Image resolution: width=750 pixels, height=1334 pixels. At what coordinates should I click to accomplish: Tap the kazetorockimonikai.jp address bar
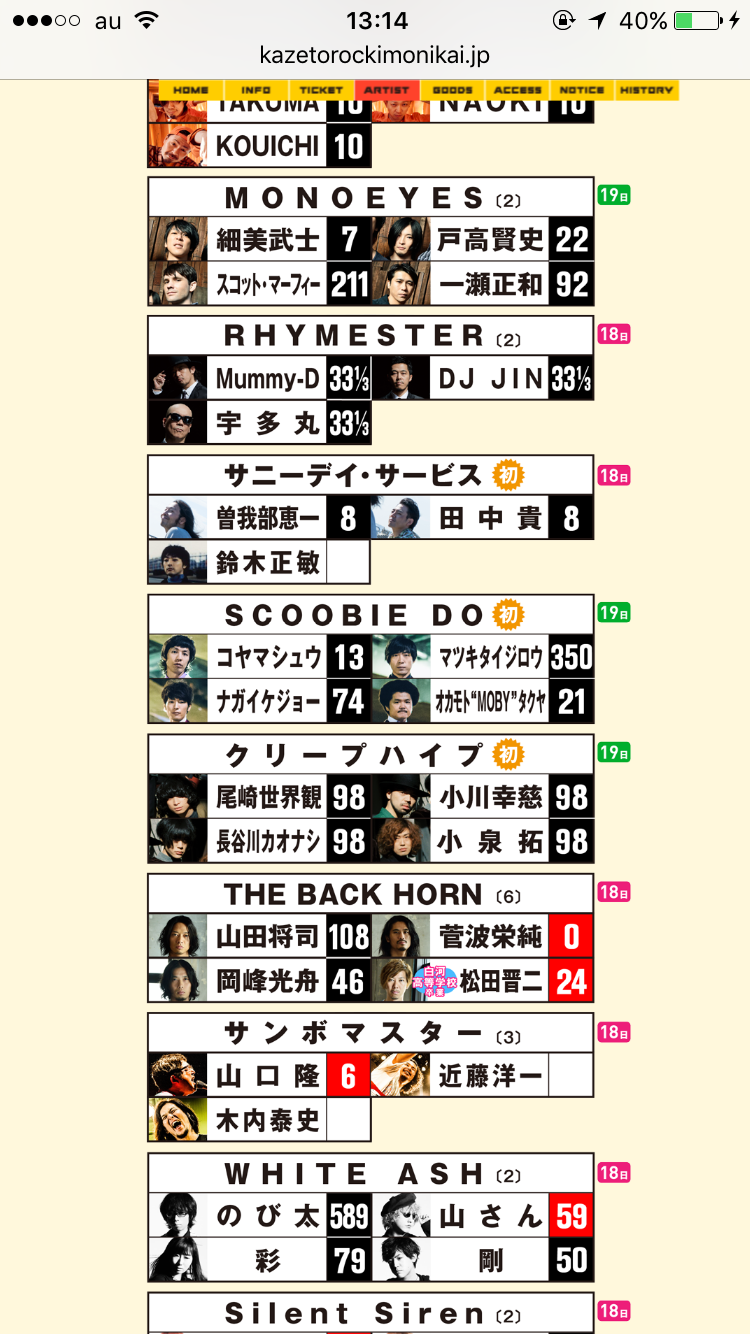[375, 55]
